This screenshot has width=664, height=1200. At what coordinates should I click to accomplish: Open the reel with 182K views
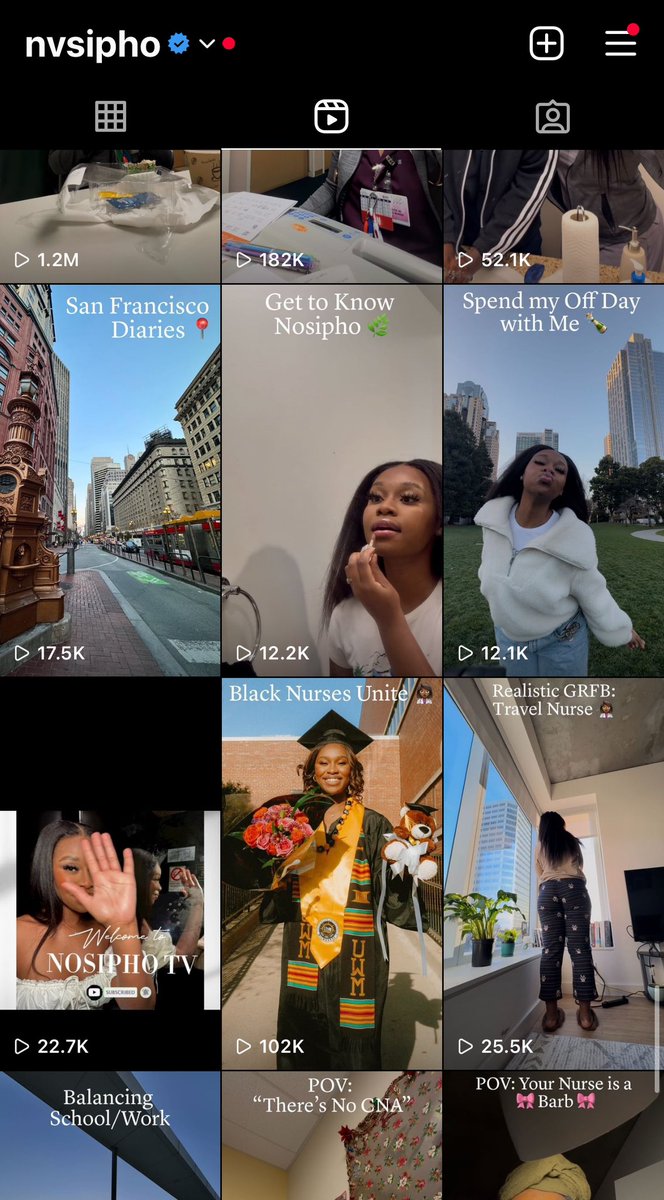click(x=331, y=216)
